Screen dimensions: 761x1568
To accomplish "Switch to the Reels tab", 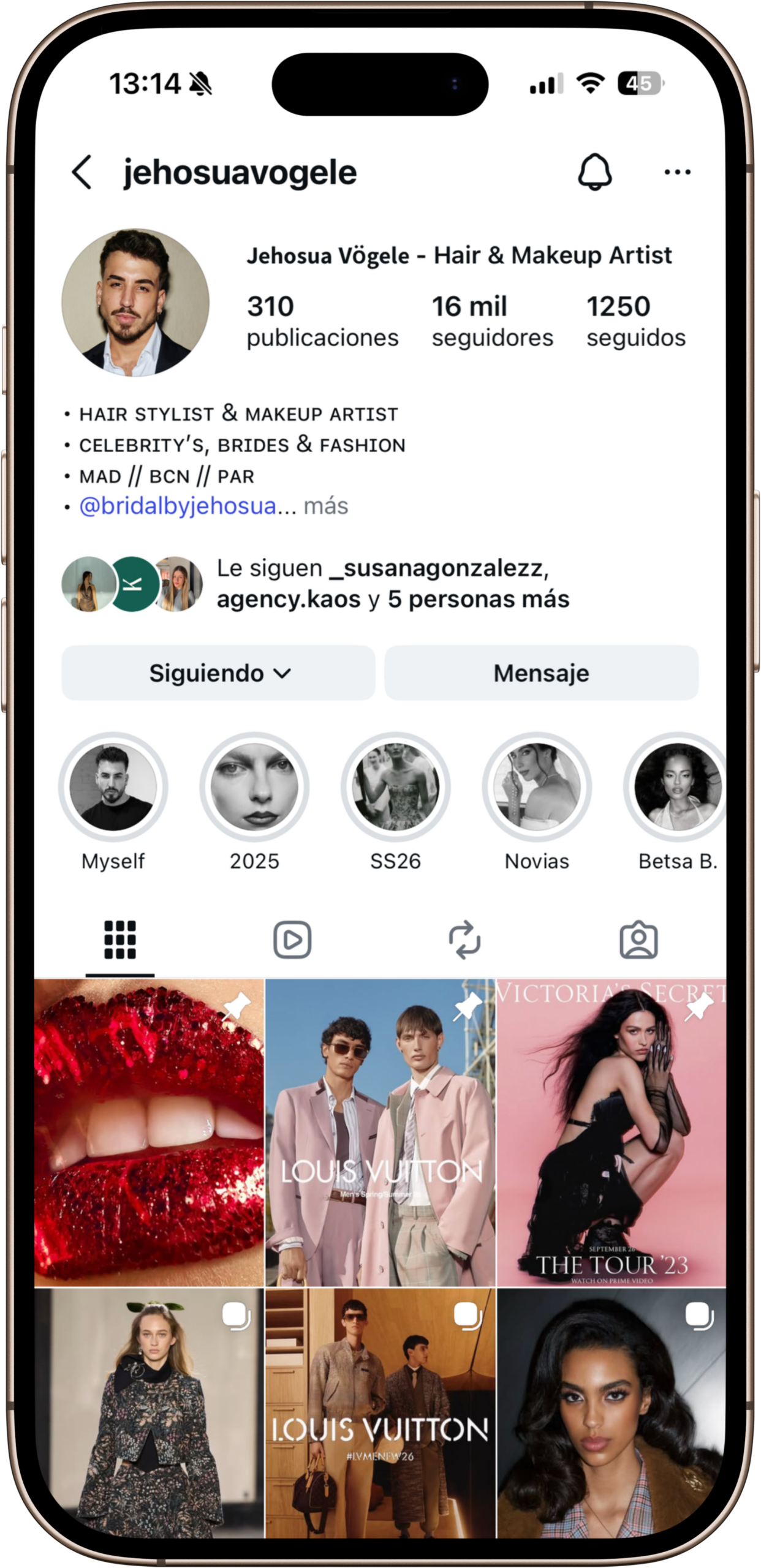I will (292, 940).
